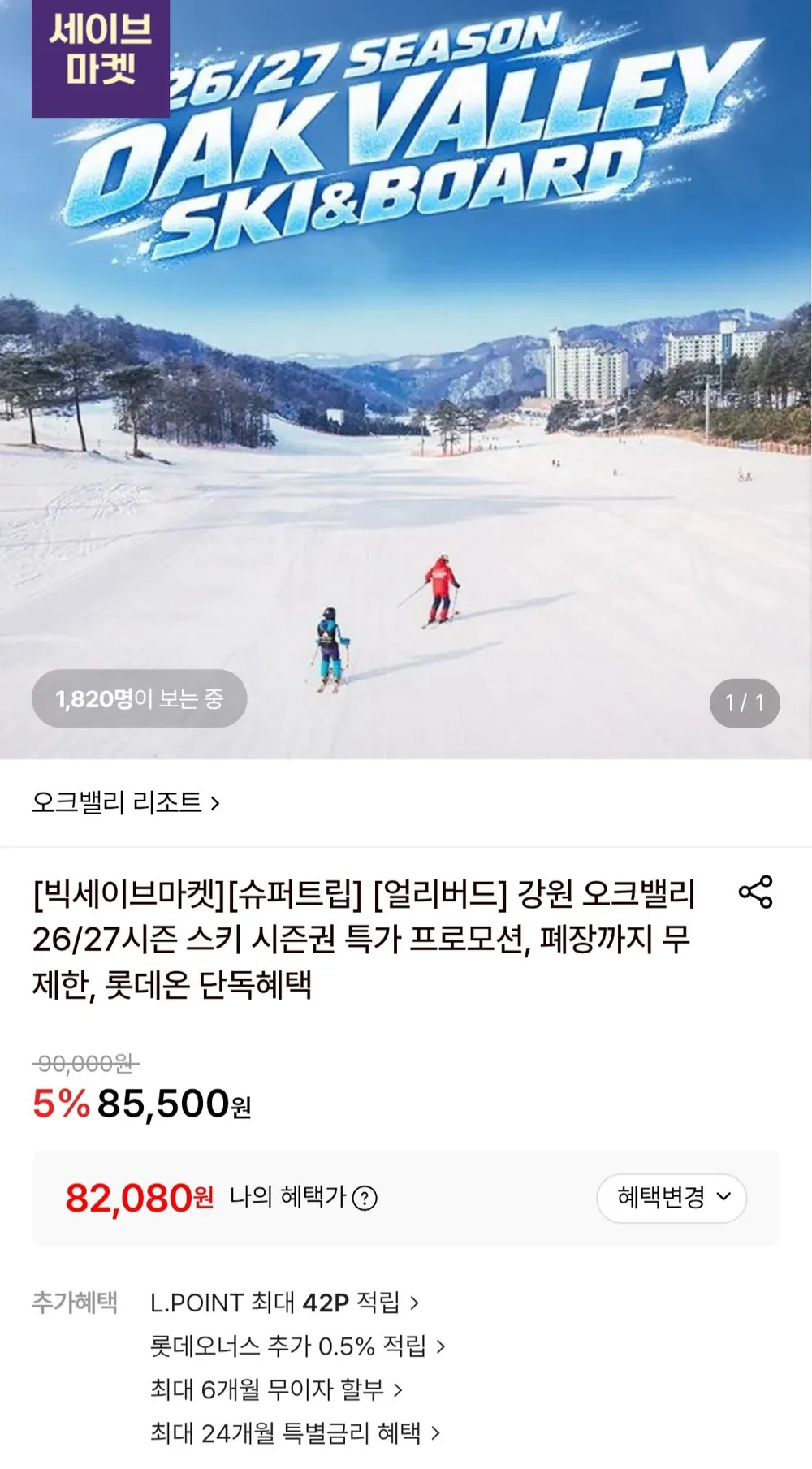Viewport: 812px width, 1469px height.
Task: Show info for 나의 혜택가 question mark
Action: pos(365,1198)
